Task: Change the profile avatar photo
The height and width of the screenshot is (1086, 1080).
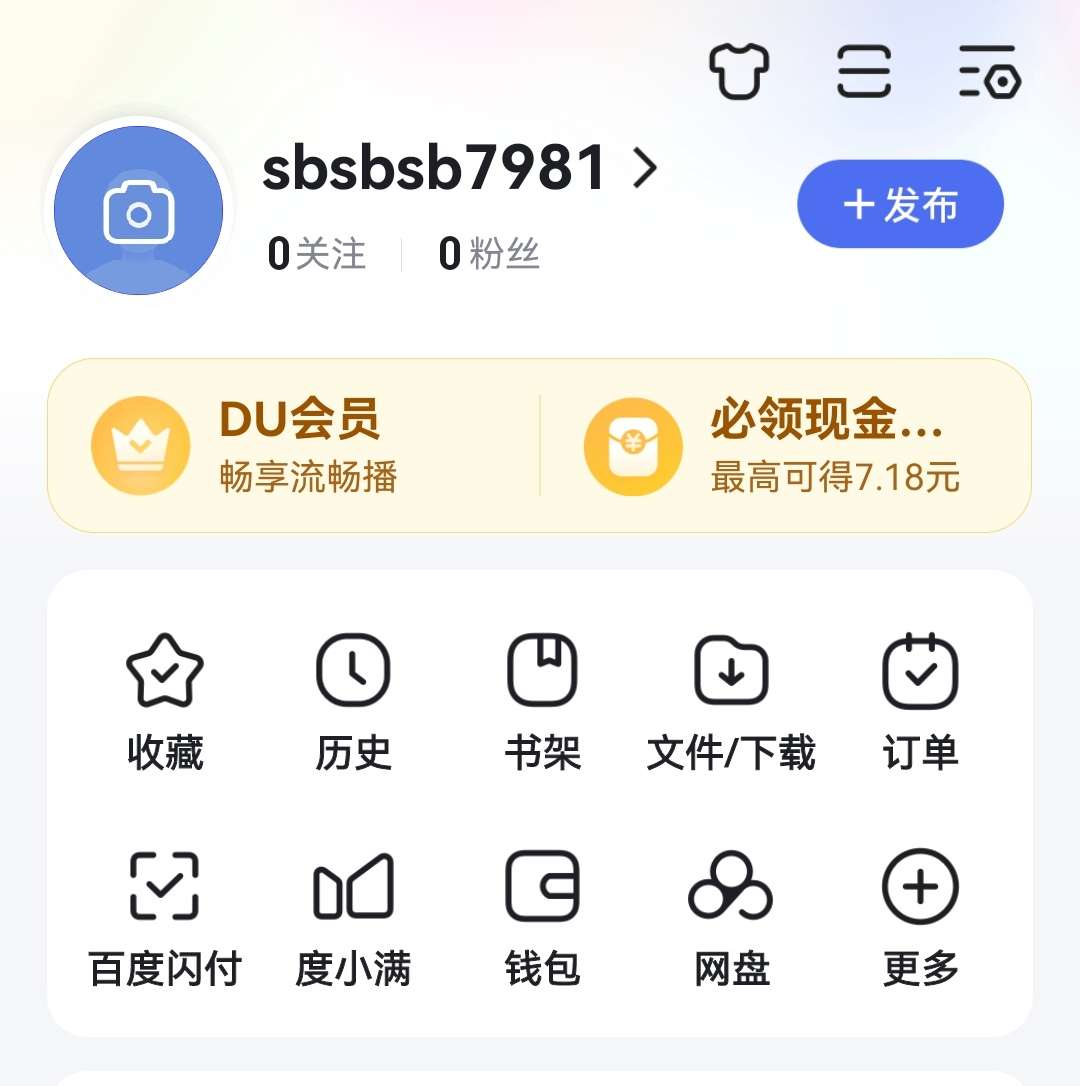Action: [138, 210]
